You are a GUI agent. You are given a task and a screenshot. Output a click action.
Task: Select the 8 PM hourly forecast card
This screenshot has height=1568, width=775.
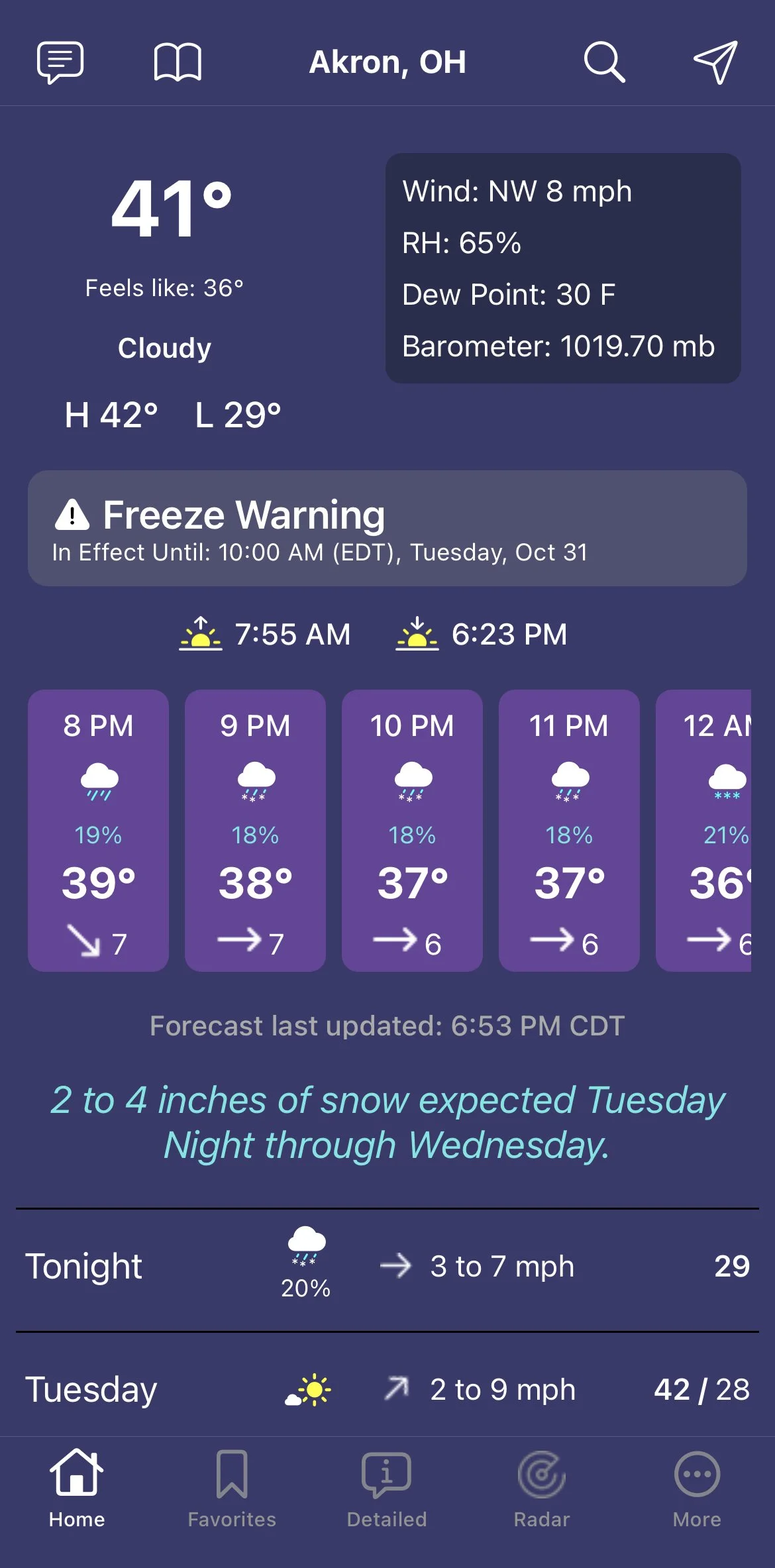[98, 830]
